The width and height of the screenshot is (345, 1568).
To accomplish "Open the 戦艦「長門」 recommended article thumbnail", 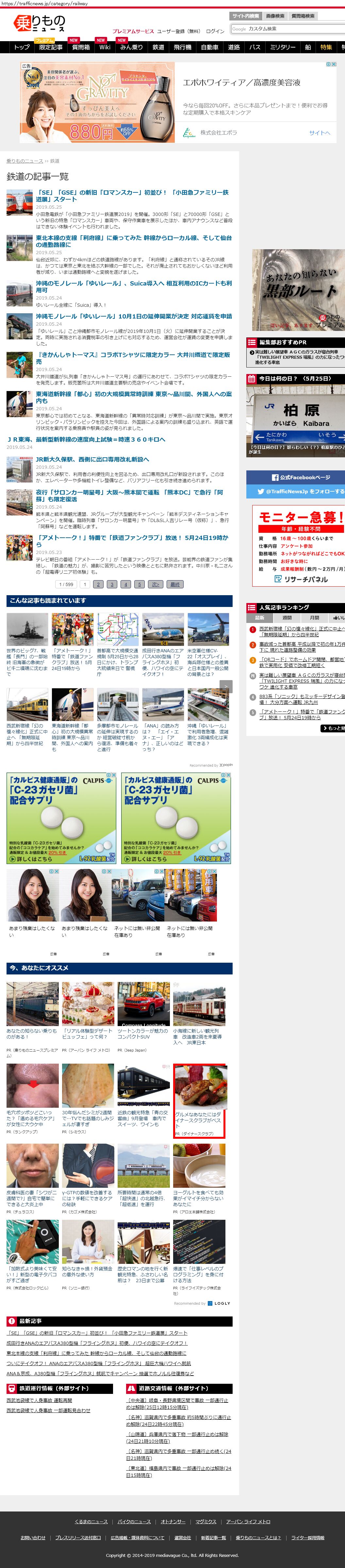I will coord(27,629).
